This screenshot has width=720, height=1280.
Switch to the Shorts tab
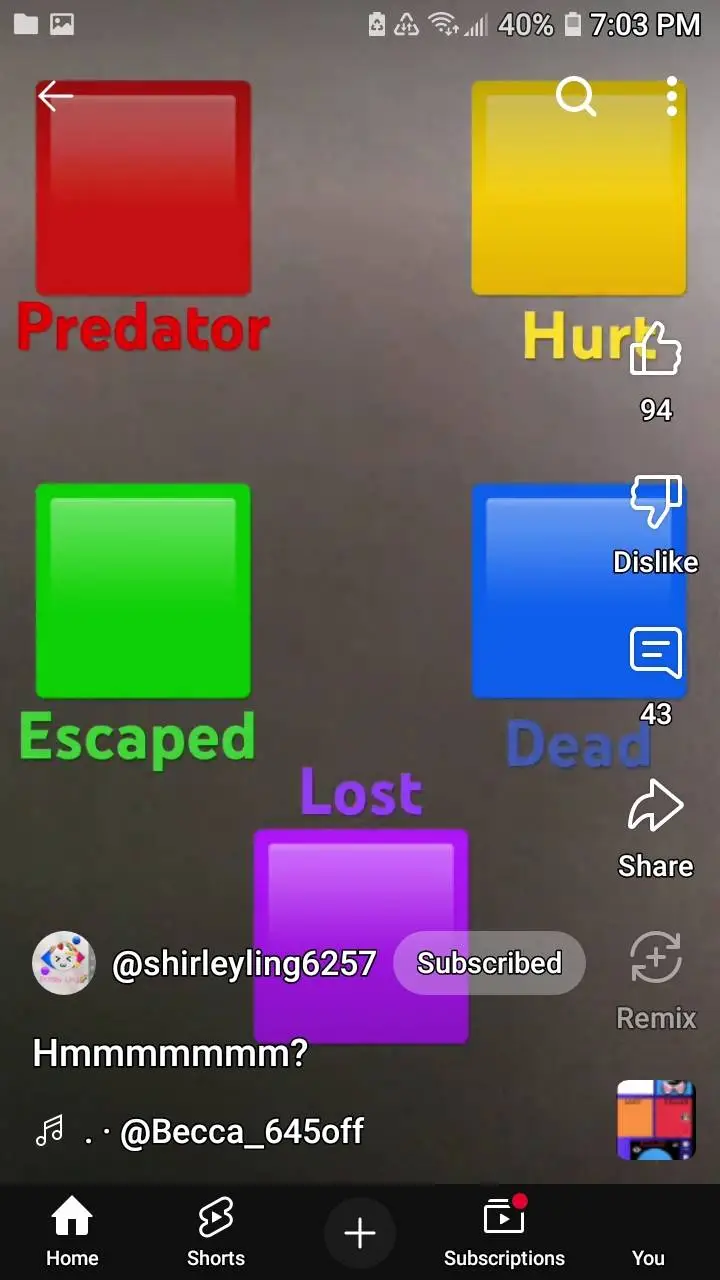coord(216,1232)
